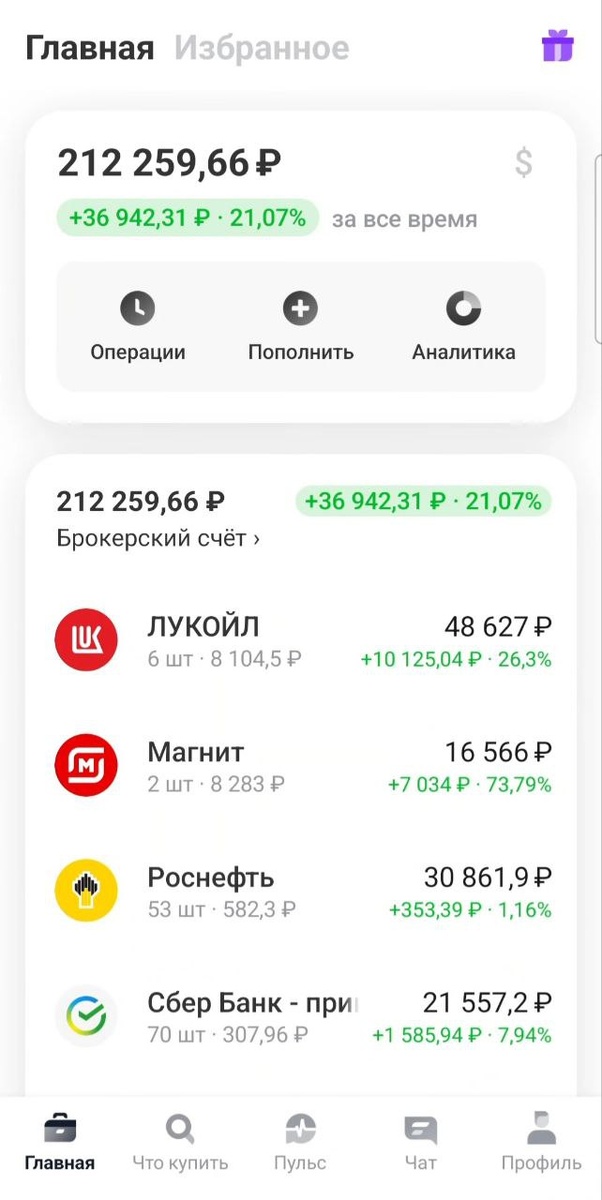Image resolution: width=602 pixels, height=1200 pixels.
Task: Open the ЛУКОЙЛ position
Action: pyautogui.click(x=300, y=641)
